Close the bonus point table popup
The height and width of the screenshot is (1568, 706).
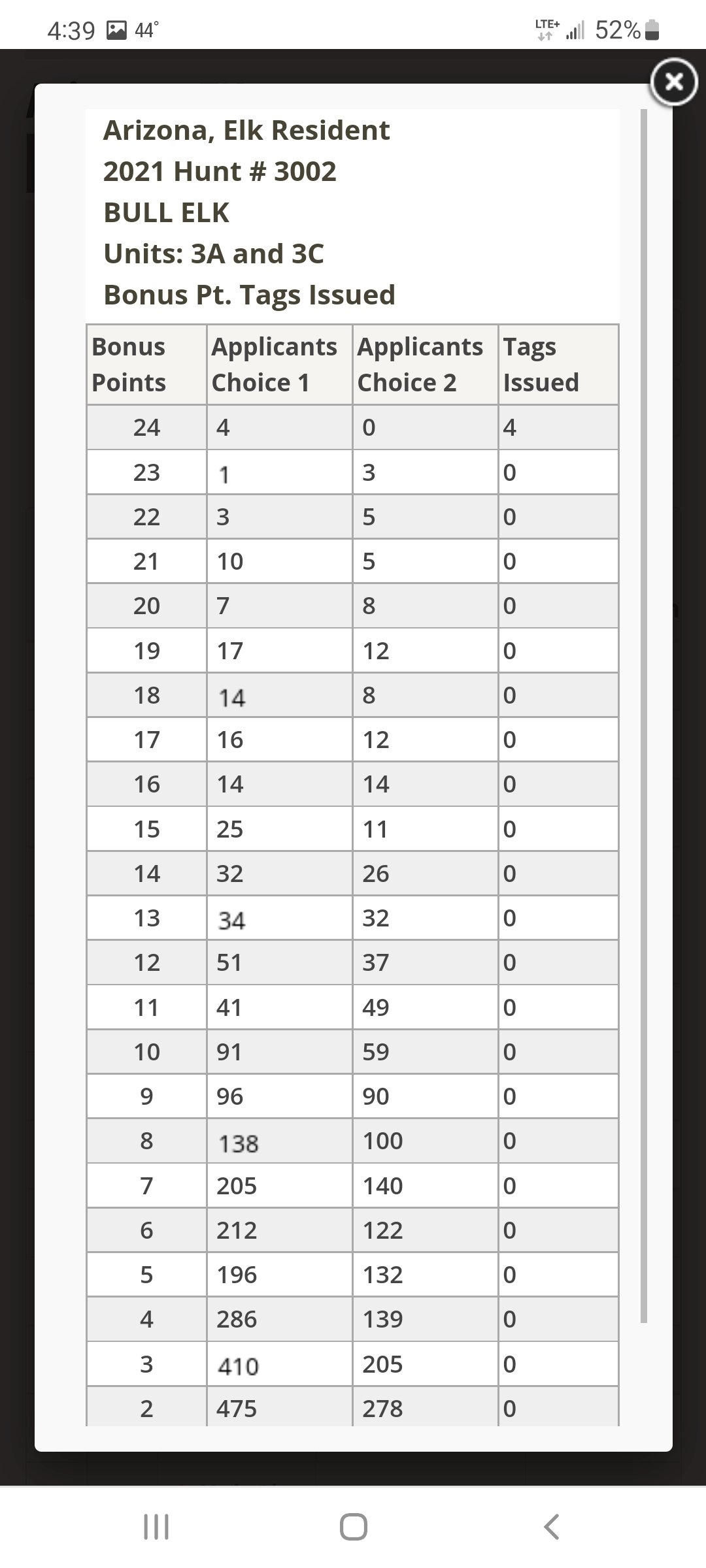673,82
